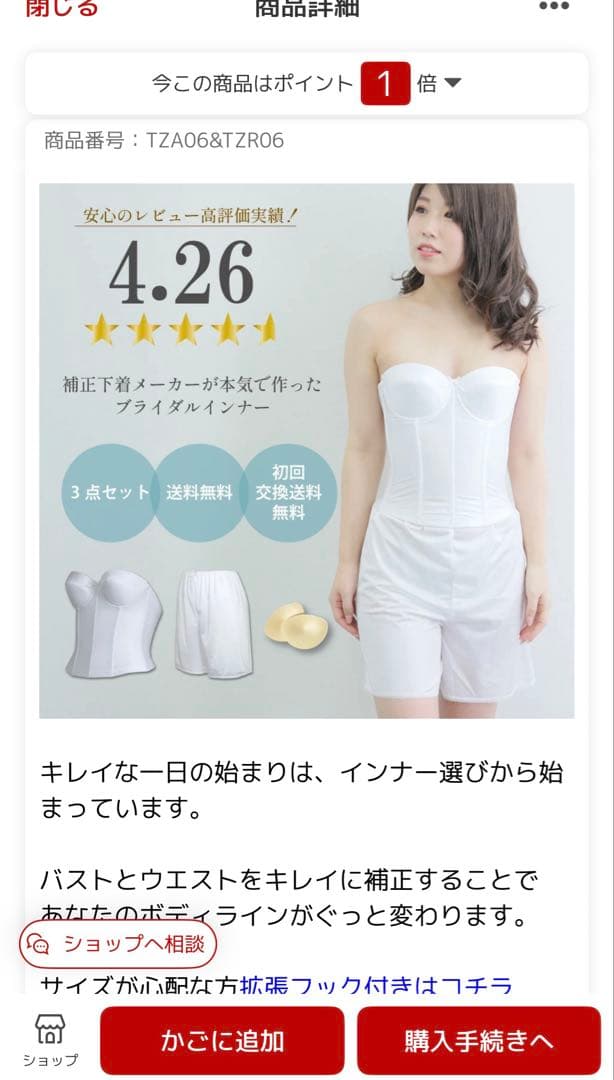614x1080 pixels.
Task: Tap 閉じる to close product details
Action: click(62, 8)
